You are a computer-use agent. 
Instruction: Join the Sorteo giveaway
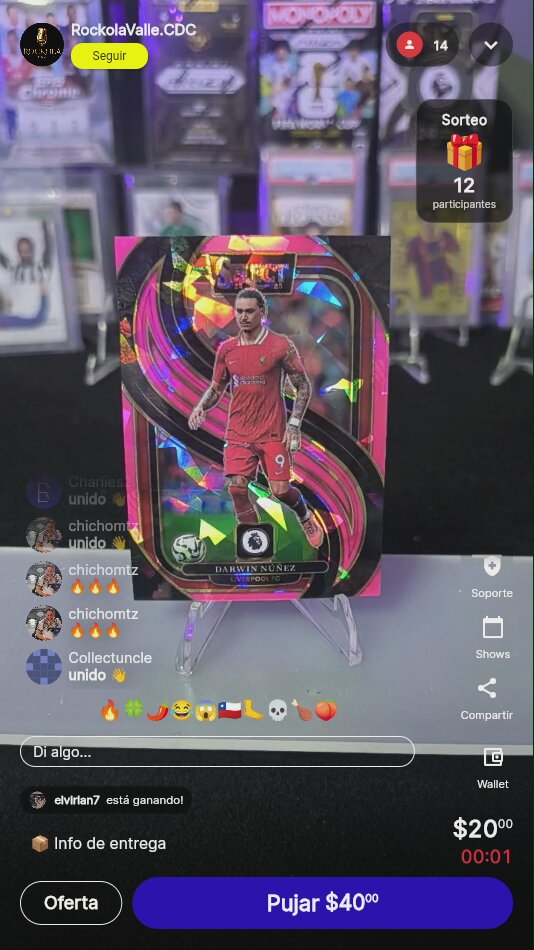click(x=464, y=161)
